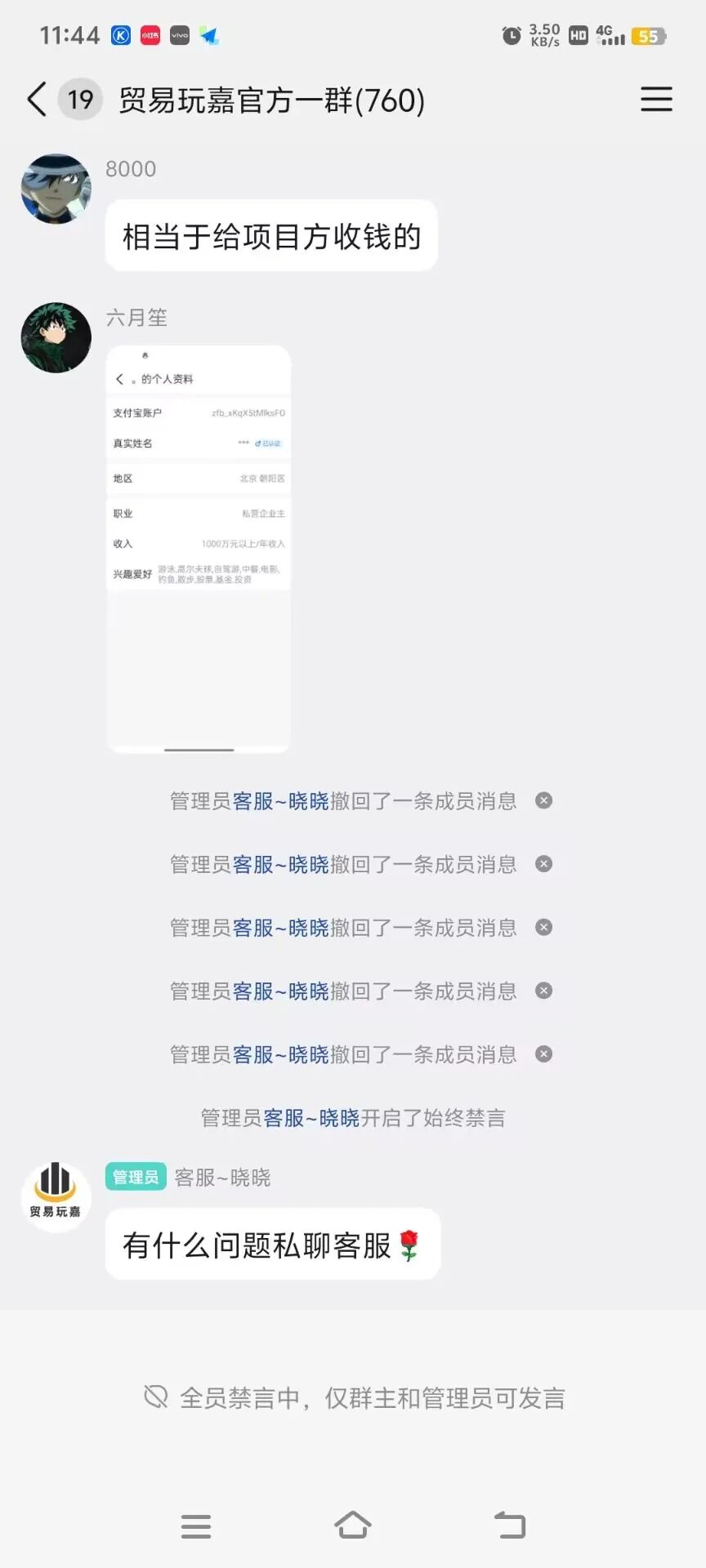706x1568 pixels.
Task: Dismiss the last recalled message notice
Action: tap(543, 1054)
